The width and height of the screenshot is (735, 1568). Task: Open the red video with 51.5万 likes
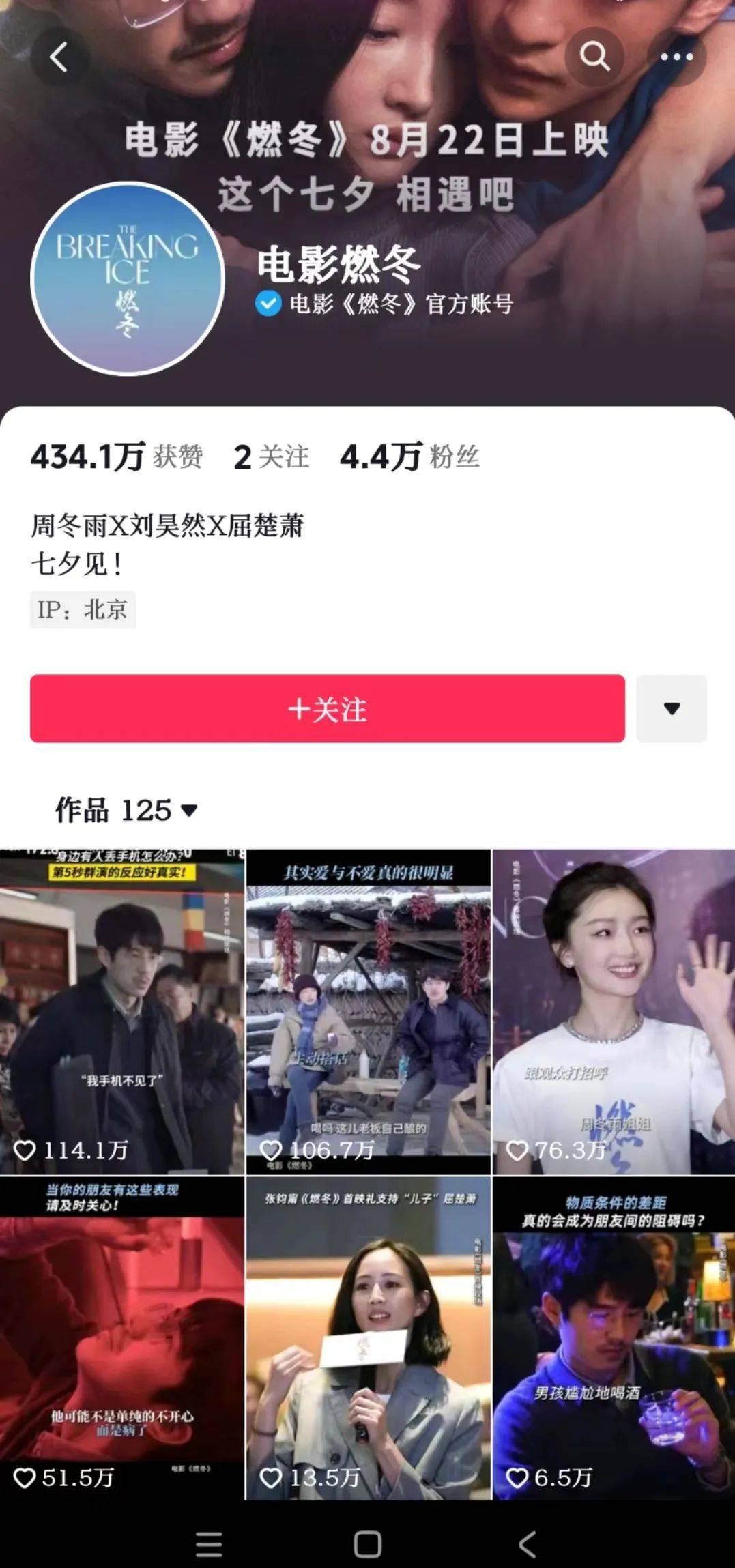pyautogui.click(x=121, y=1339)
